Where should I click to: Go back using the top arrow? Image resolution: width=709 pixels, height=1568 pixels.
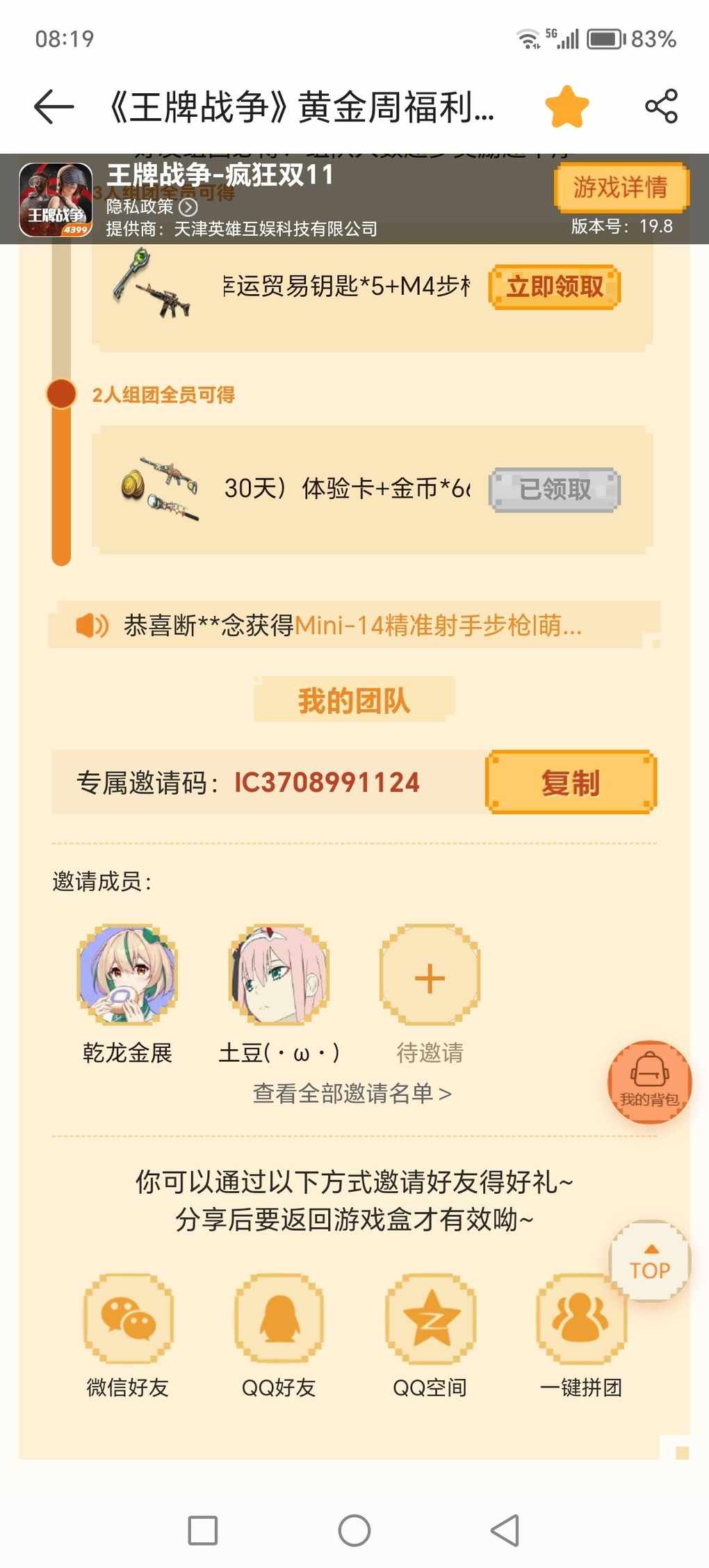click(x=54, y=107)
